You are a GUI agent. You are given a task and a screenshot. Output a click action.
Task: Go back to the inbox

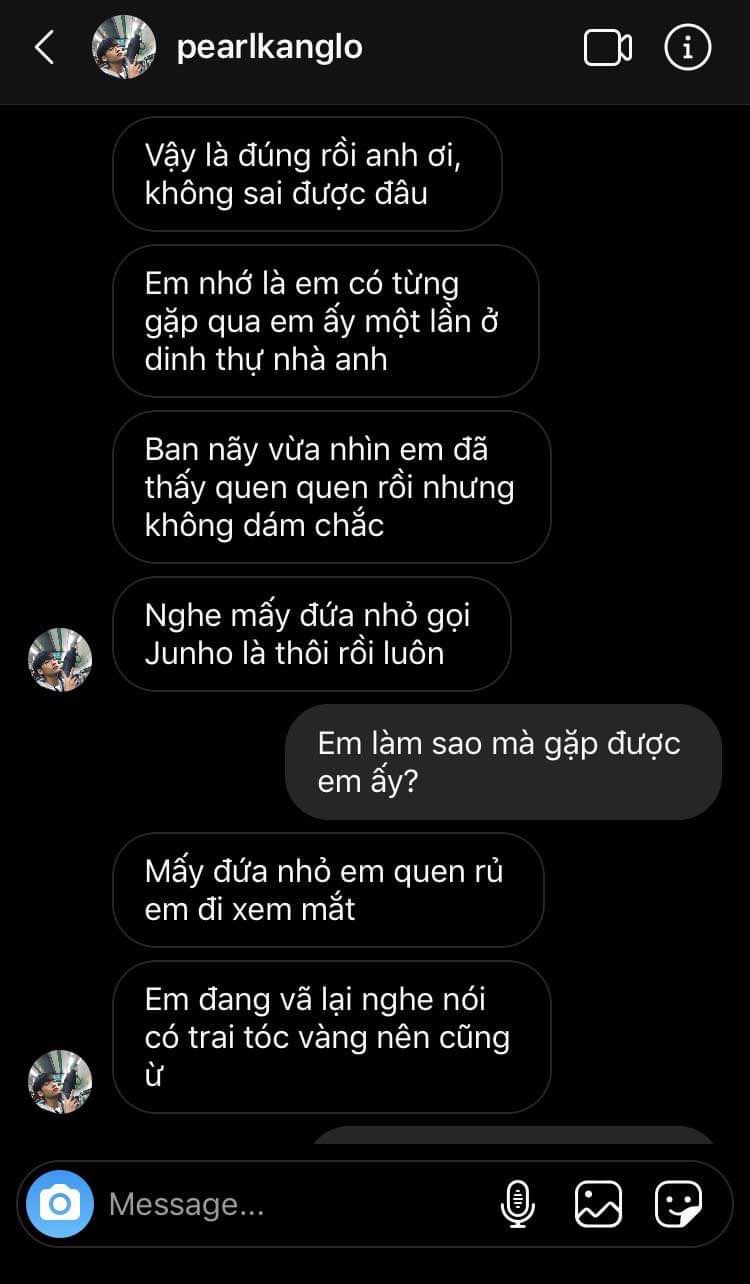pos(44,47)
